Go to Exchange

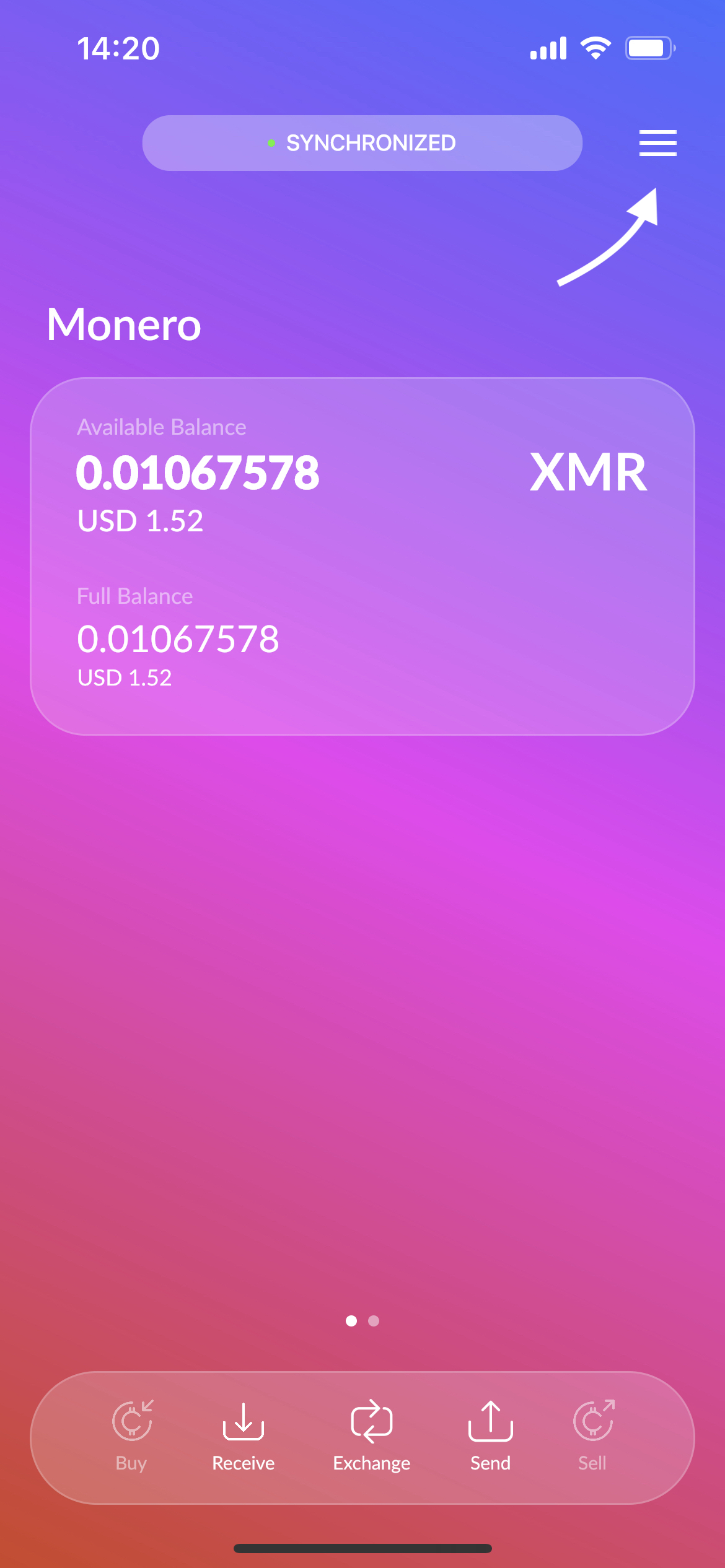tap(371, 1435)
